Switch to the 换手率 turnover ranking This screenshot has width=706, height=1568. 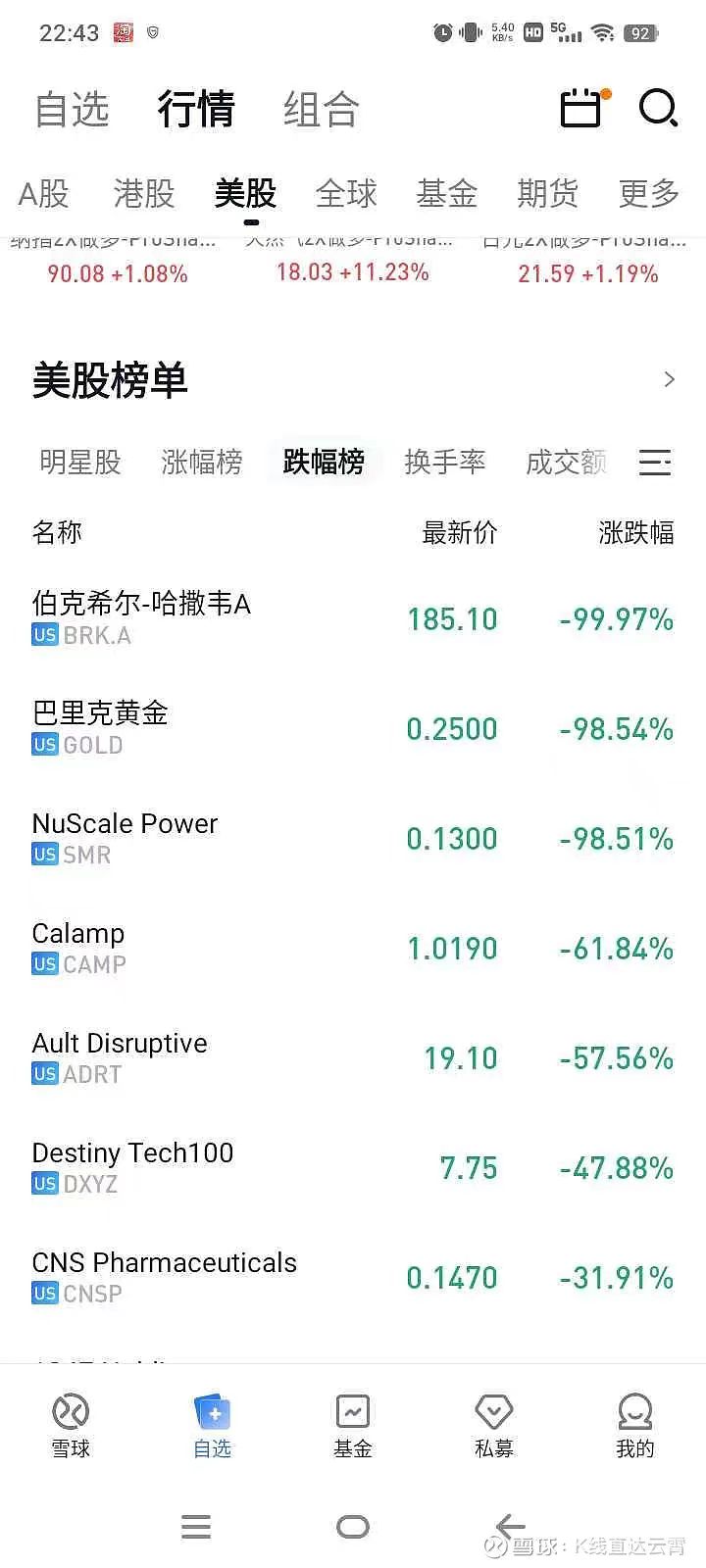tap(446, 463)
